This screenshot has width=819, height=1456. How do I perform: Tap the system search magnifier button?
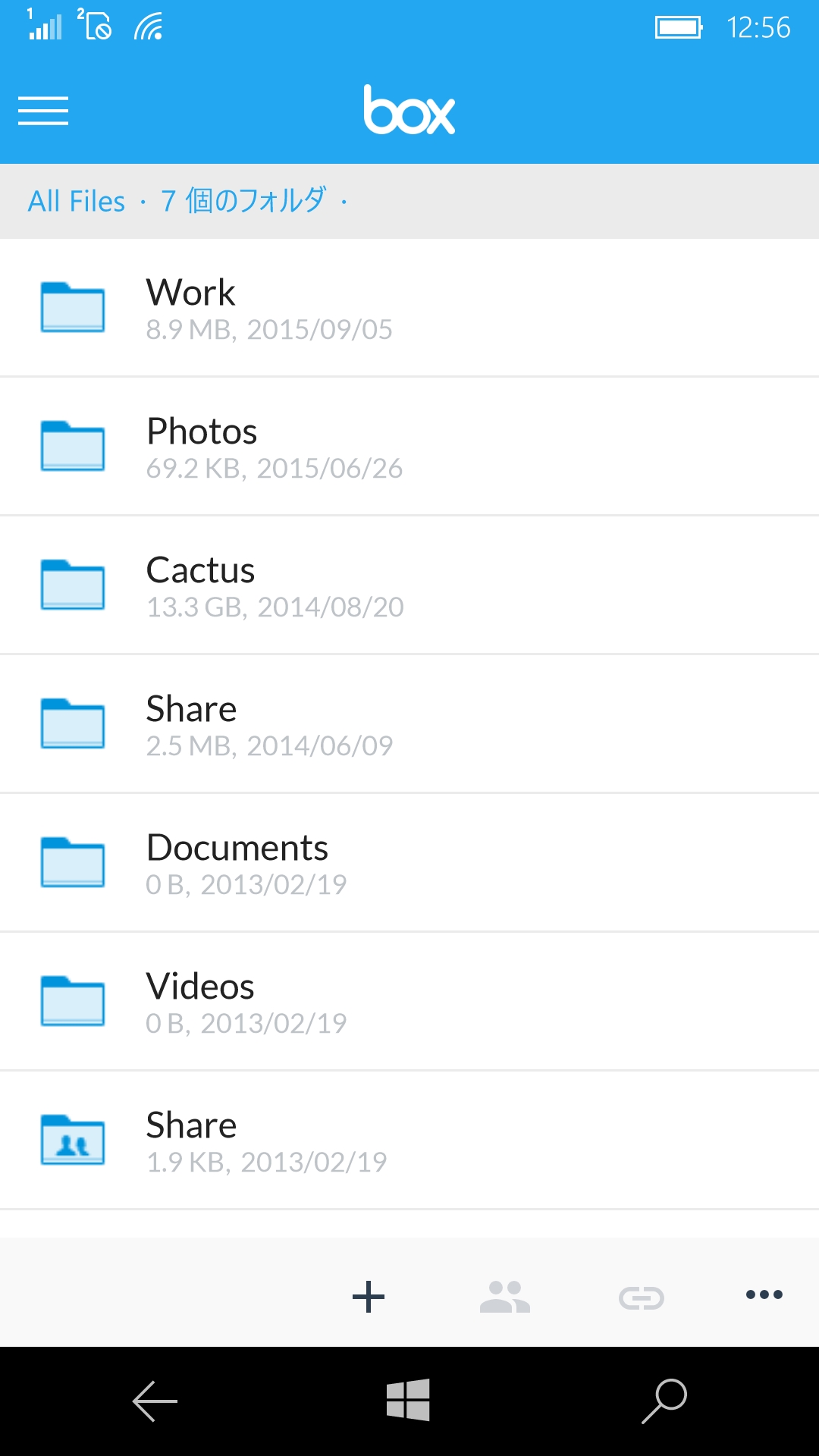664,1401
